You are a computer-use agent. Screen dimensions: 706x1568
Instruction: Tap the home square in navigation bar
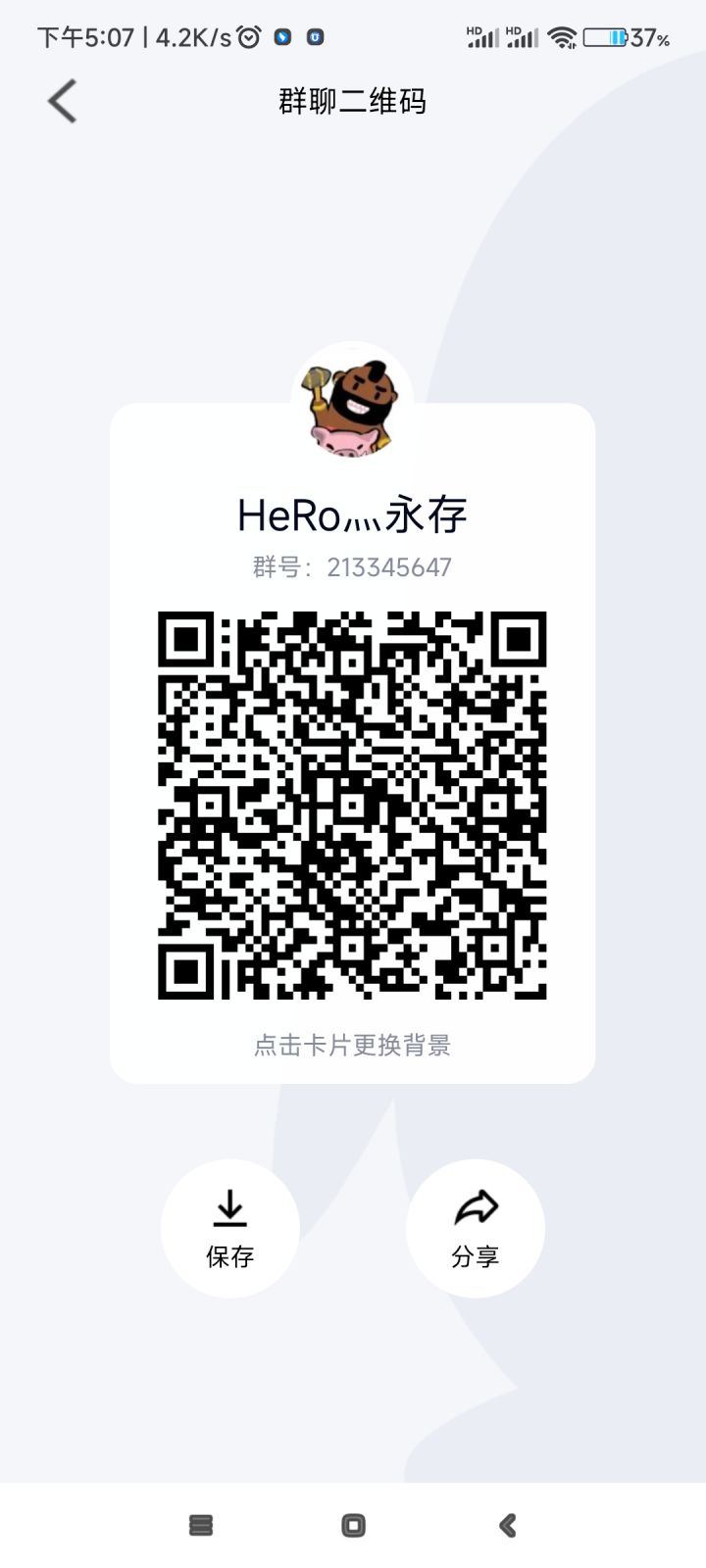352,1525
